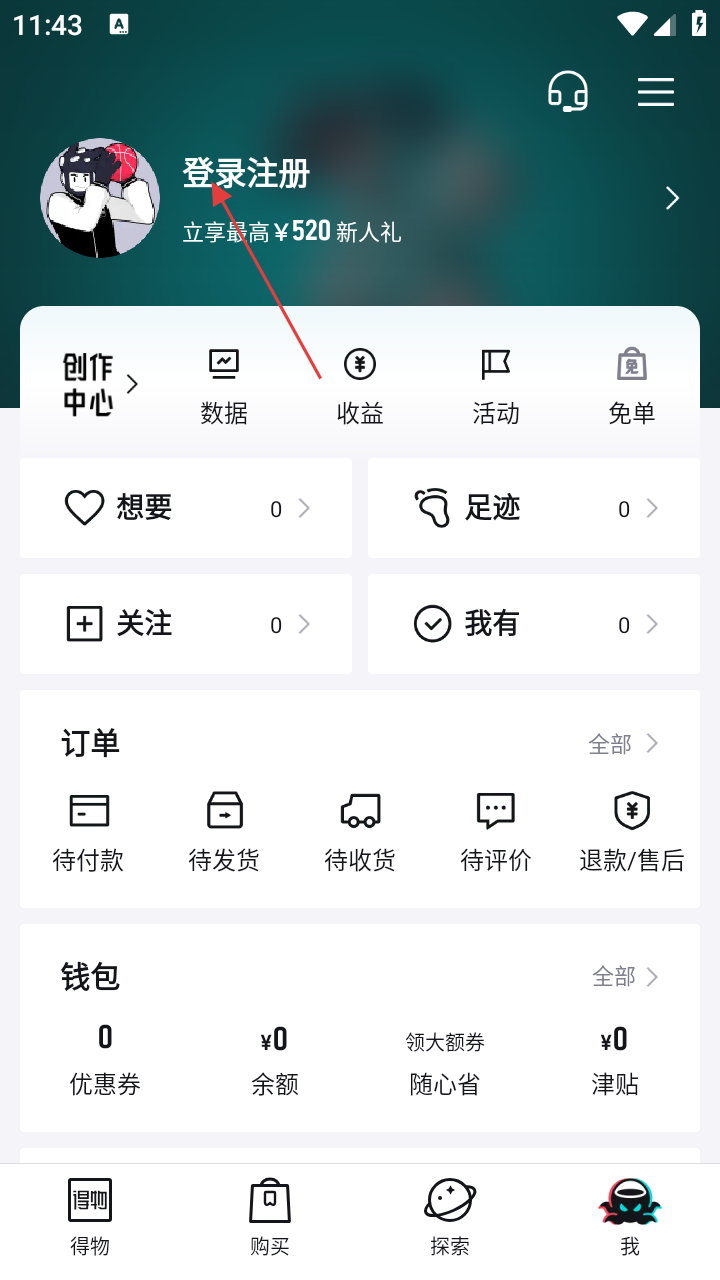Tap 登录注册 to log in
The height and width of the screenshot is (1280, 720).
246,174
